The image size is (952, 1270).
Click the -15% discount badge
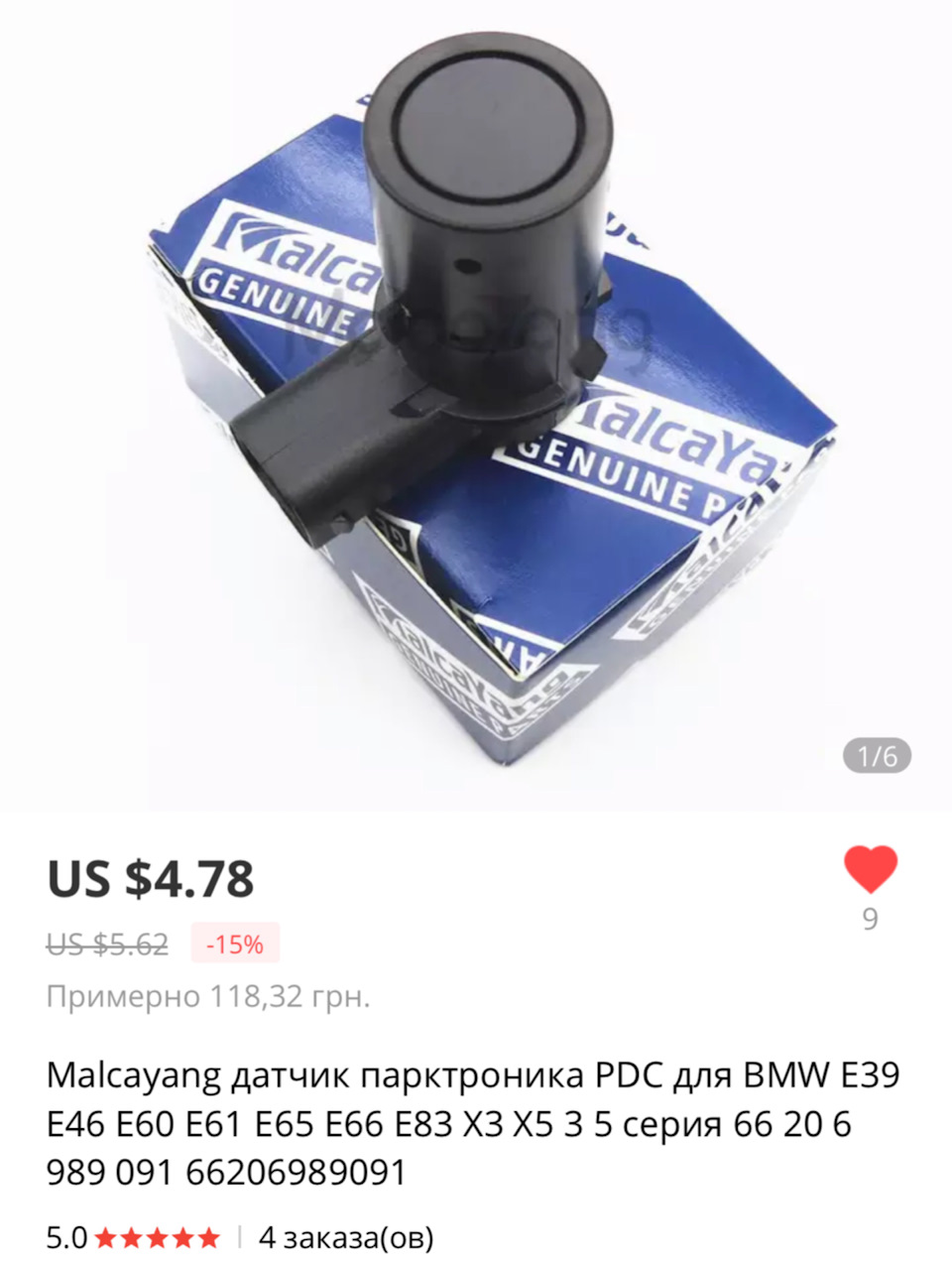tap(235, 945)
